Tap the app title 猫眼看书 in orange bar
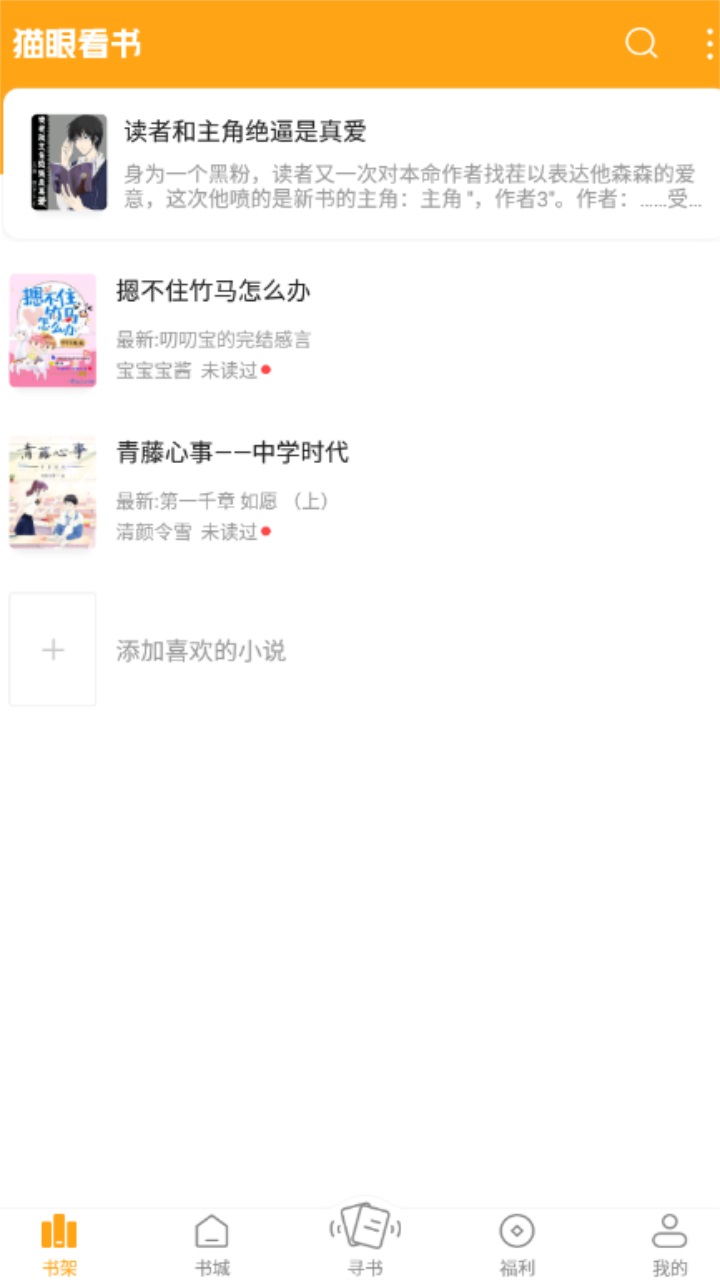This screenshot has width=720, height=1280. coord(72,44)
